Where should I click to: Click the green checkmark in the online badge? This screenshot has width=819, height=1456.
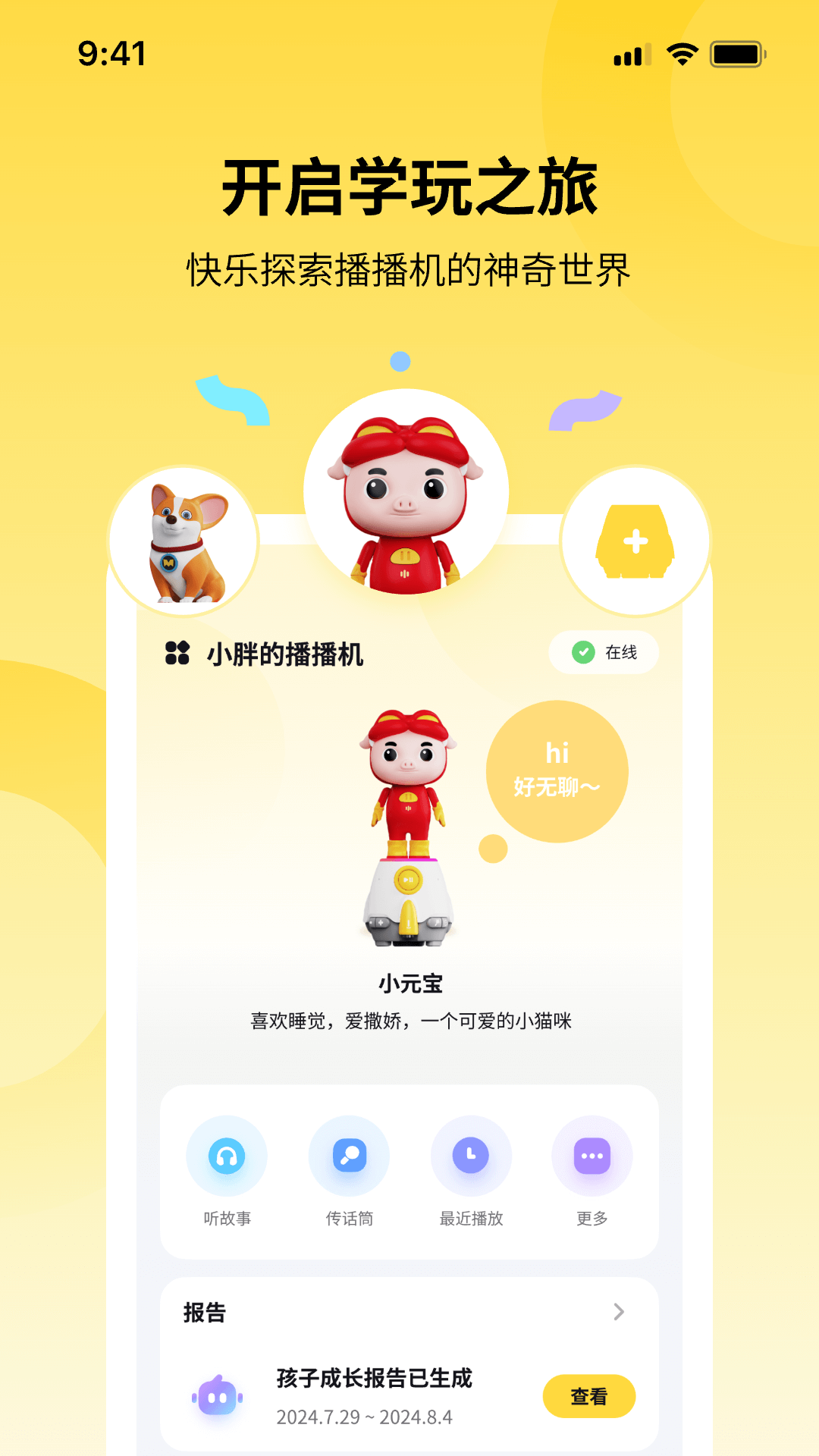[582, 651]
